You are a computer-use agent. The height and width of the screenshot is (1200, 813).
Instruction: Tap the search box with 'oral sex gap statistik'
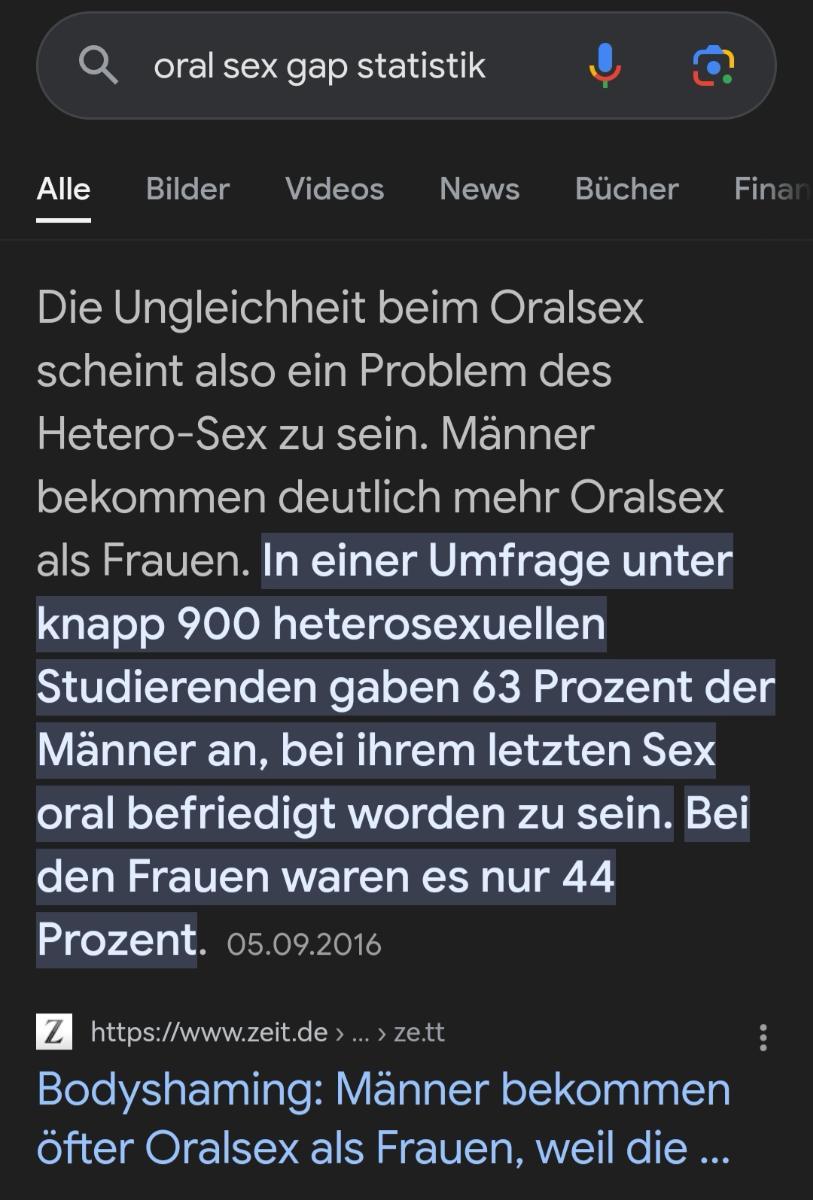click(x=320, y=66)
